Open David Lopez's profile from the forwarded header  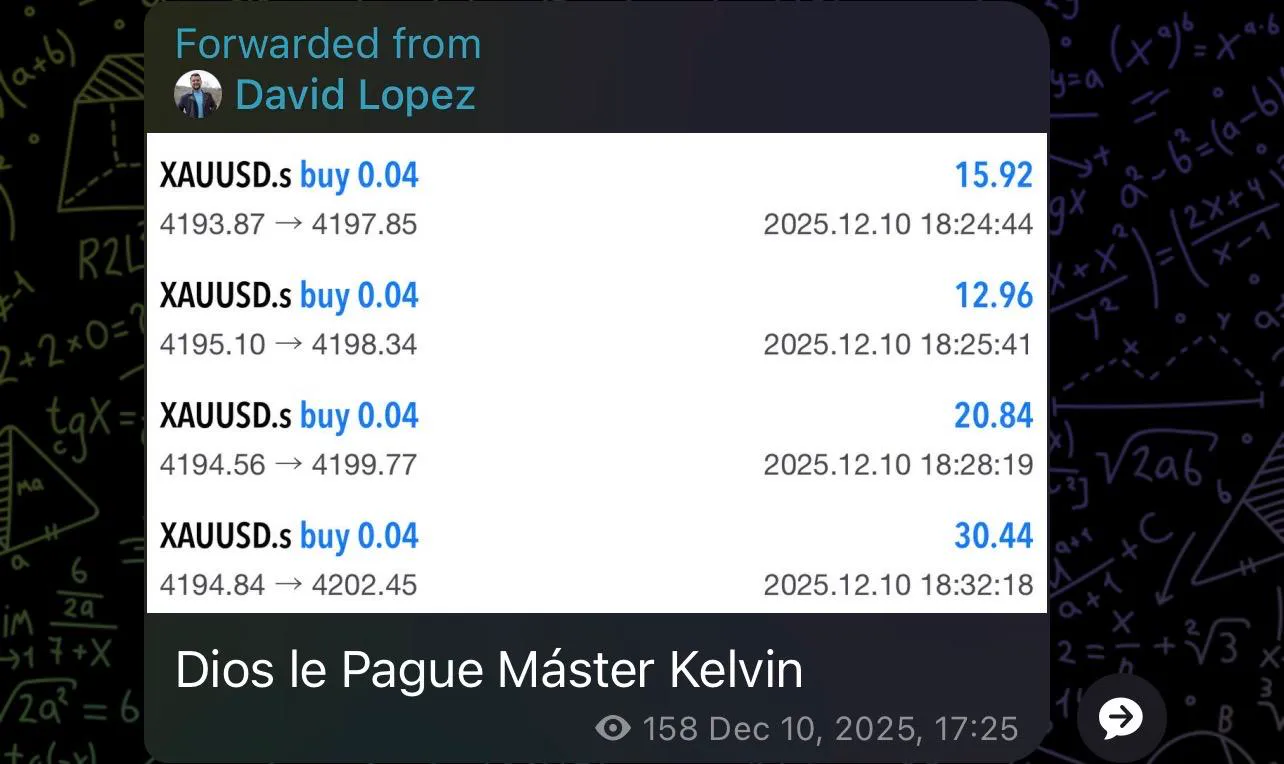(x=354, y=96)
